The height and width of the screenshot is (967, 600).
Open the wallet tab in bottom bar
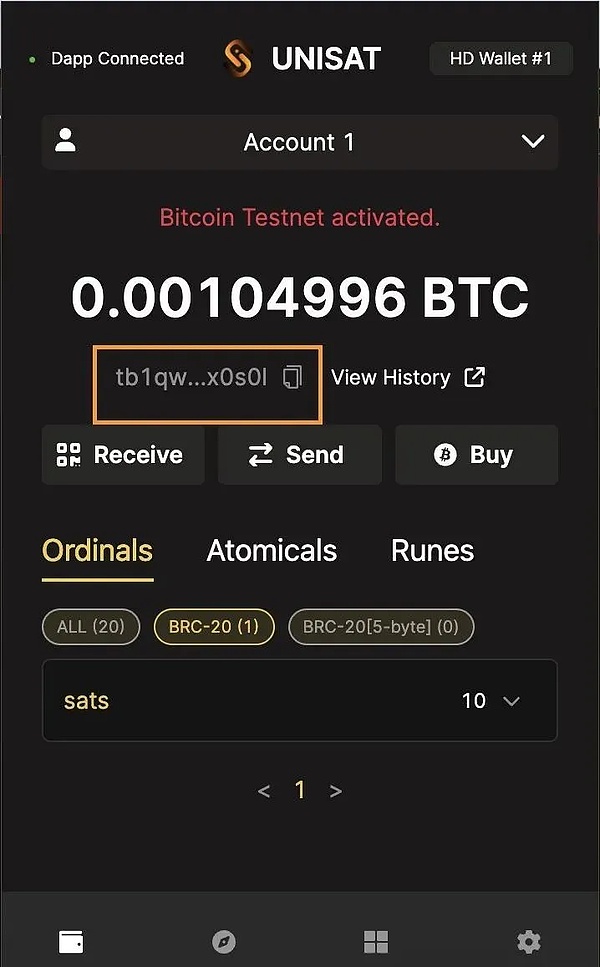point(71,941)
